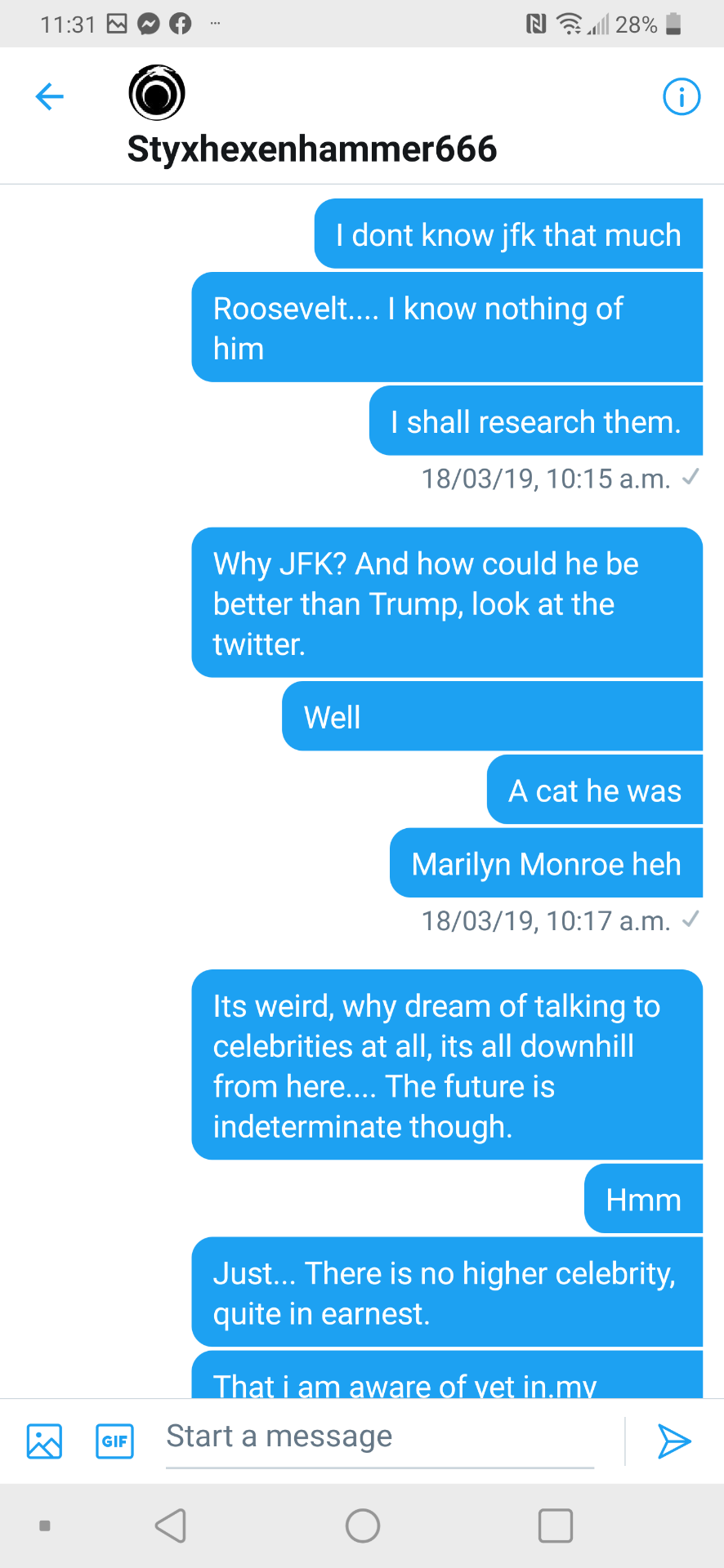724x1568 pixels.
Task: Send the message
Action: pyautogui.click(x=674, y=1441)
